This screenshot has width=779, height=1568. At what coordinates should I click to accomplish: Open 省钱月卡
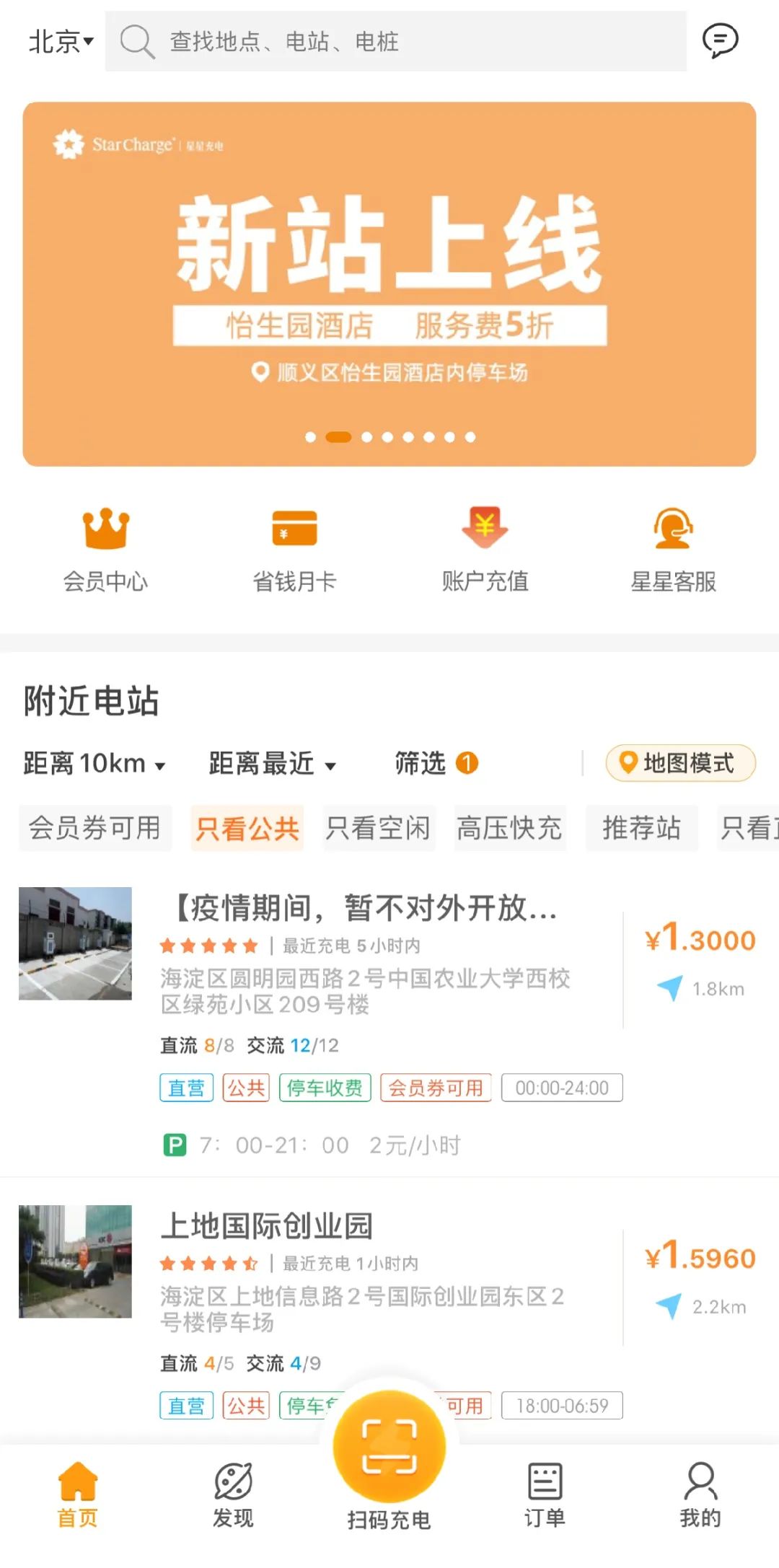294,550
